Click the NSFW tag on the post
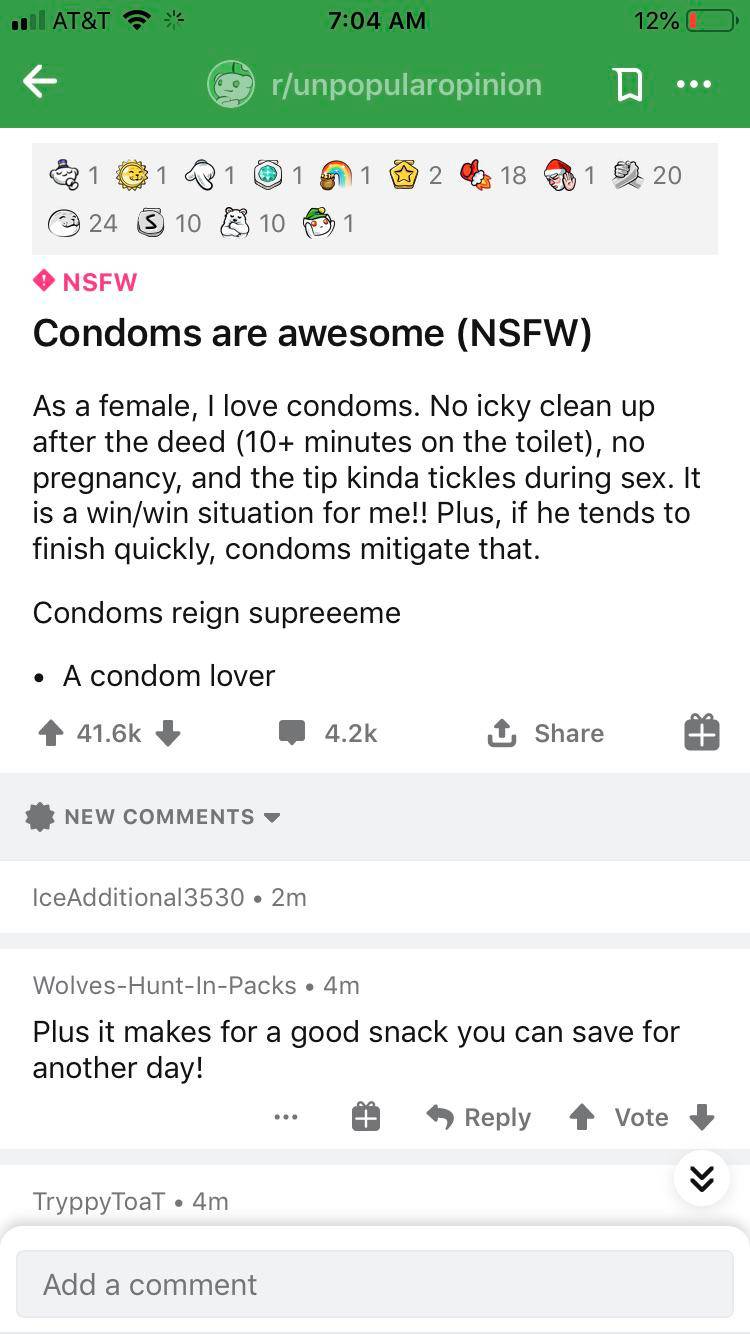Image resolution: width=750 pixels, height=1334 pixels. tap(85, 281)
